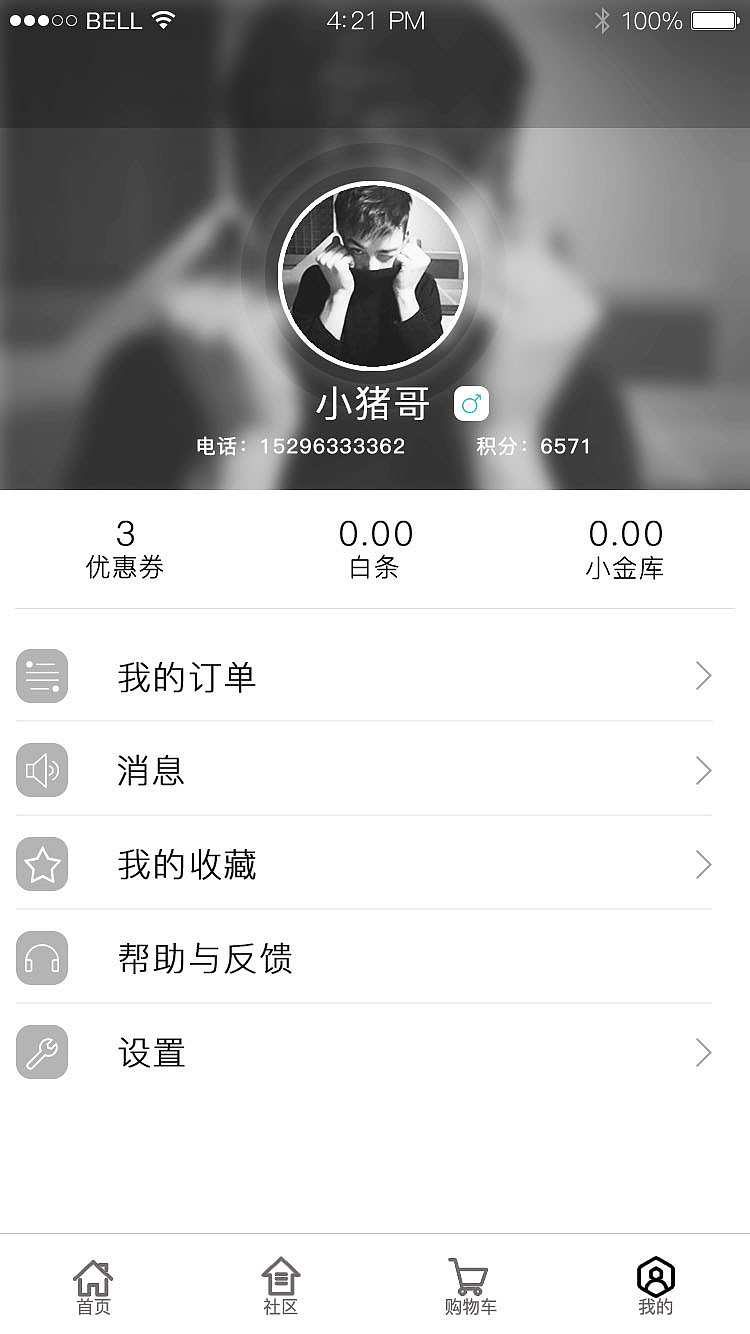Screen dimensions: 750x1334
Task: Expand the 我的订单 row chevron
Action: pos(703,676)
